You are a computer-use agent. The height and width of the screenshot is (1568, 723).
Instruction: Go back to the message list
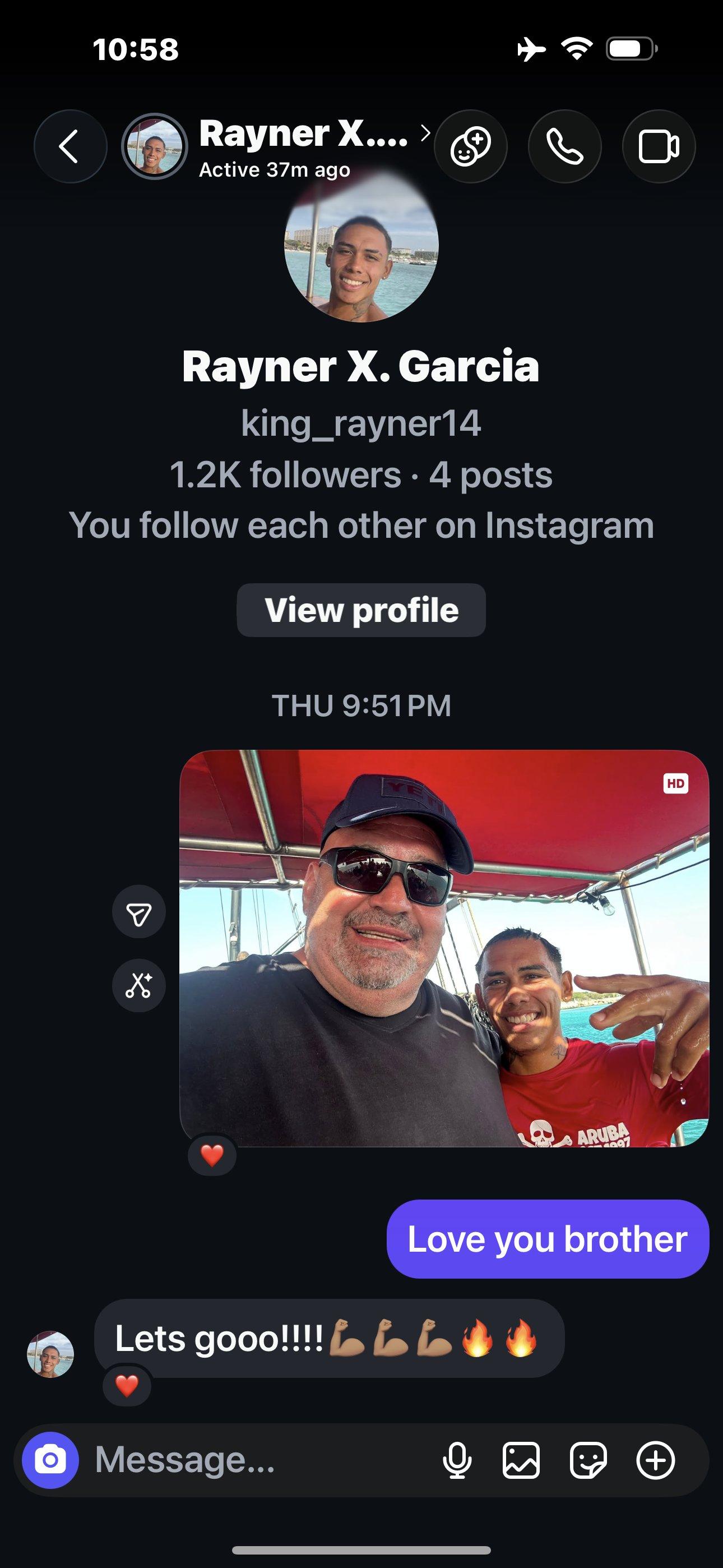[x=70, y=146]
